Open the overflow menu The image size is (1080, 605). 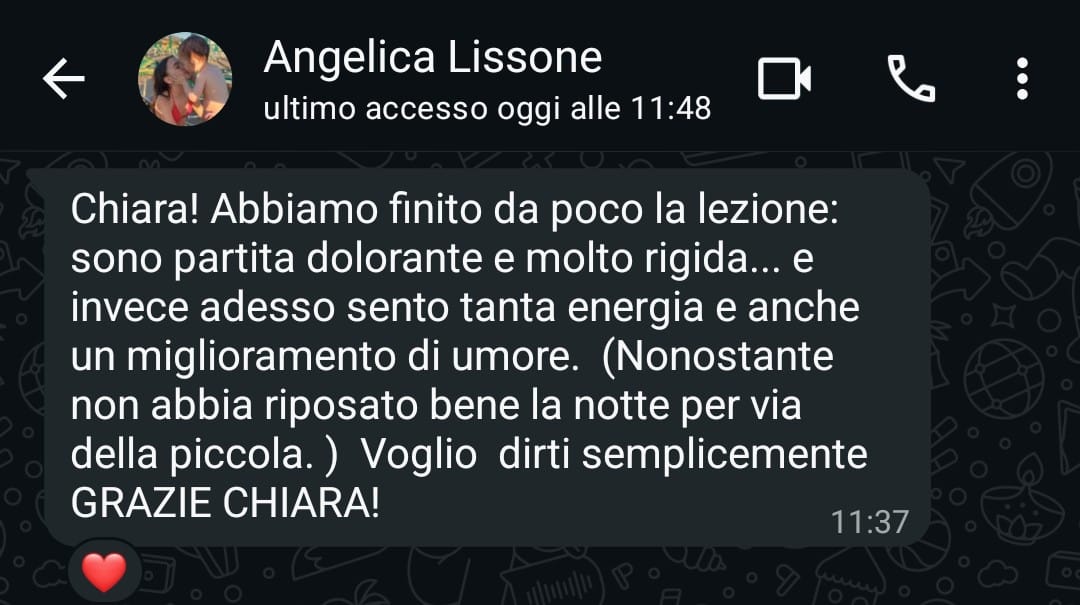[1021, 79]
